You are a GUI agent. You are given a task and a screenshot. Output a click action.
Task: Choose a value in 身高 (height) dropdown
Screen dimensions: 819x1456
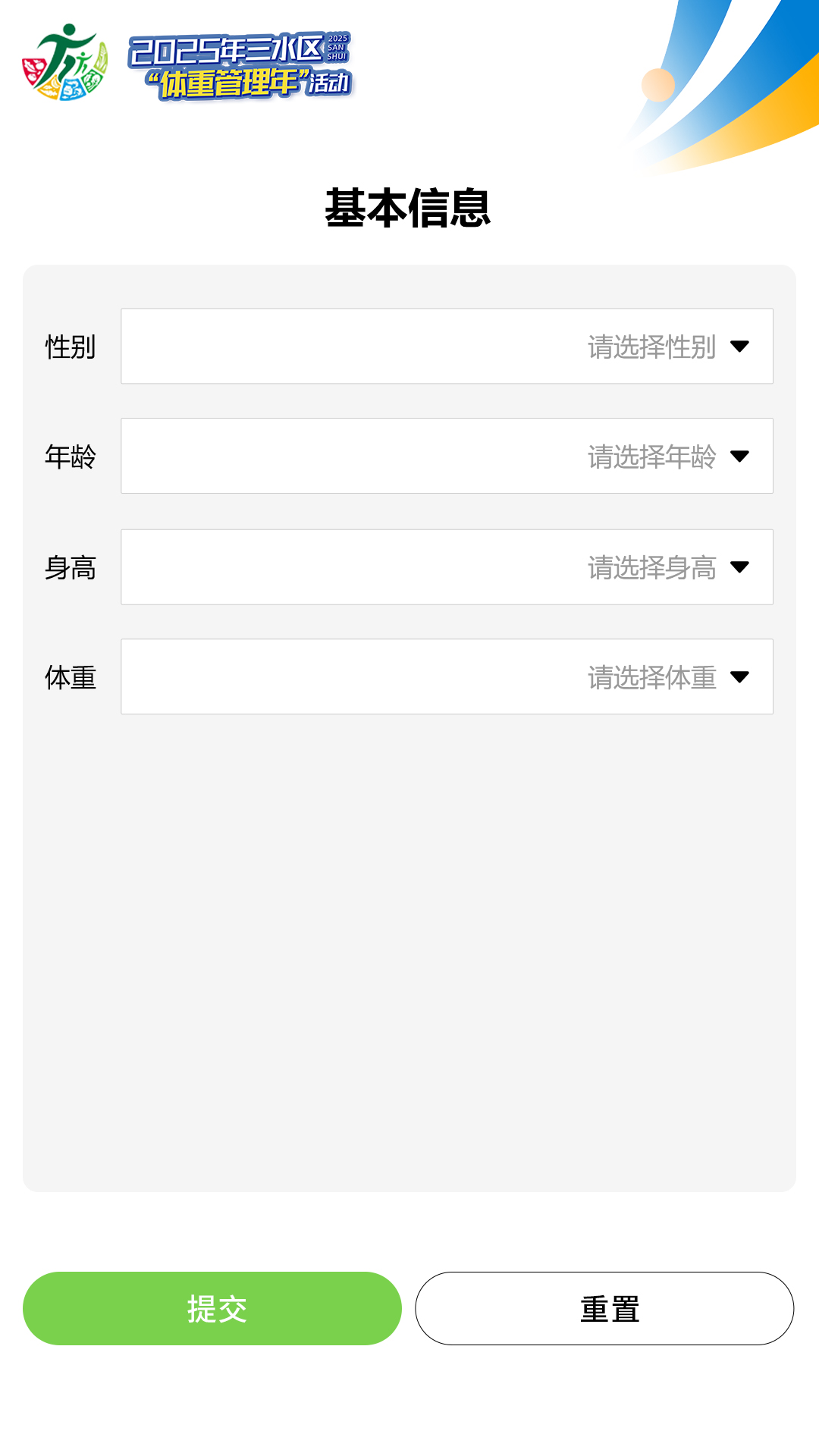point(447,566)
